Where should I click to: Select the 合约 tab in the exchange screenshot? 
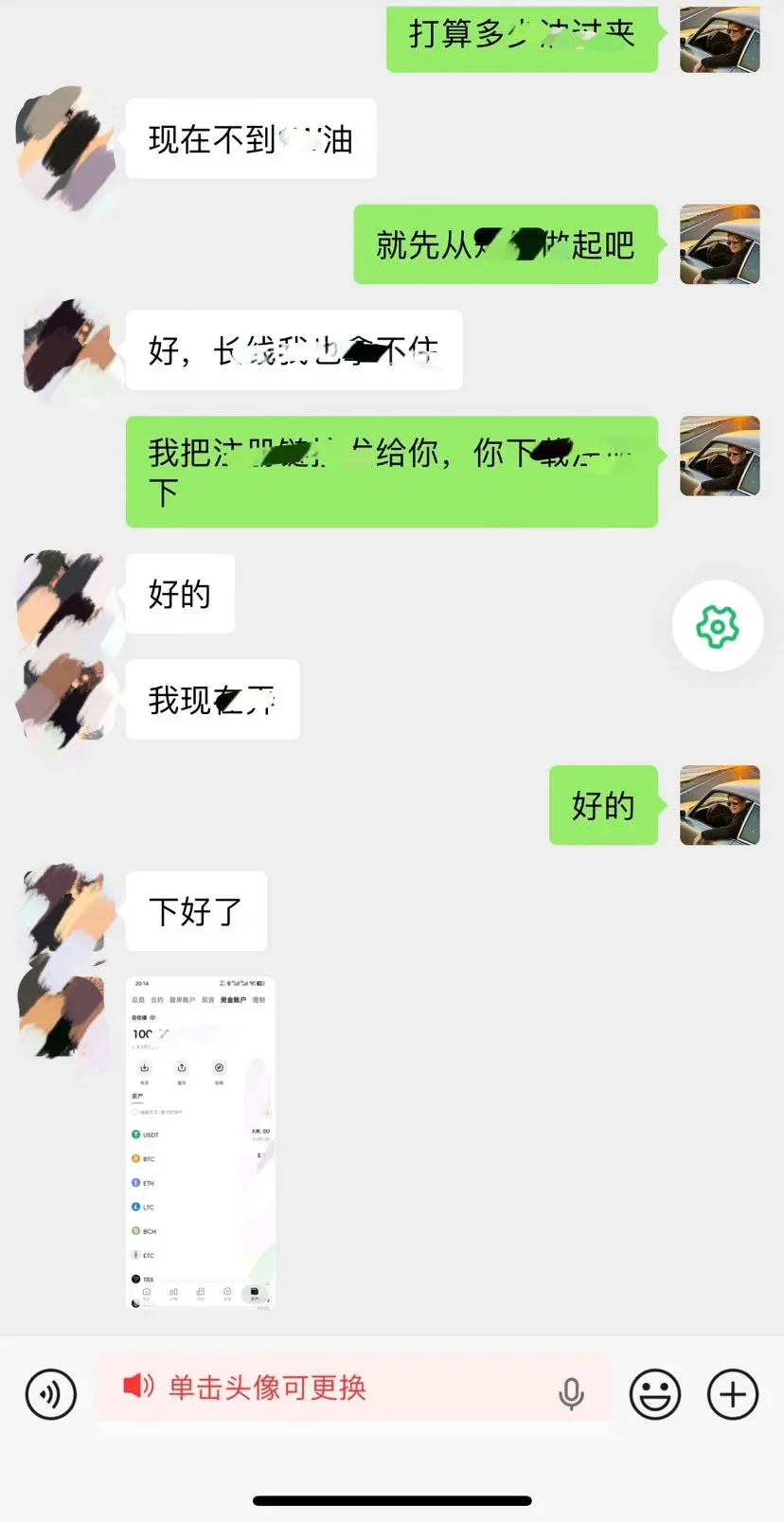click(157, 1000)
